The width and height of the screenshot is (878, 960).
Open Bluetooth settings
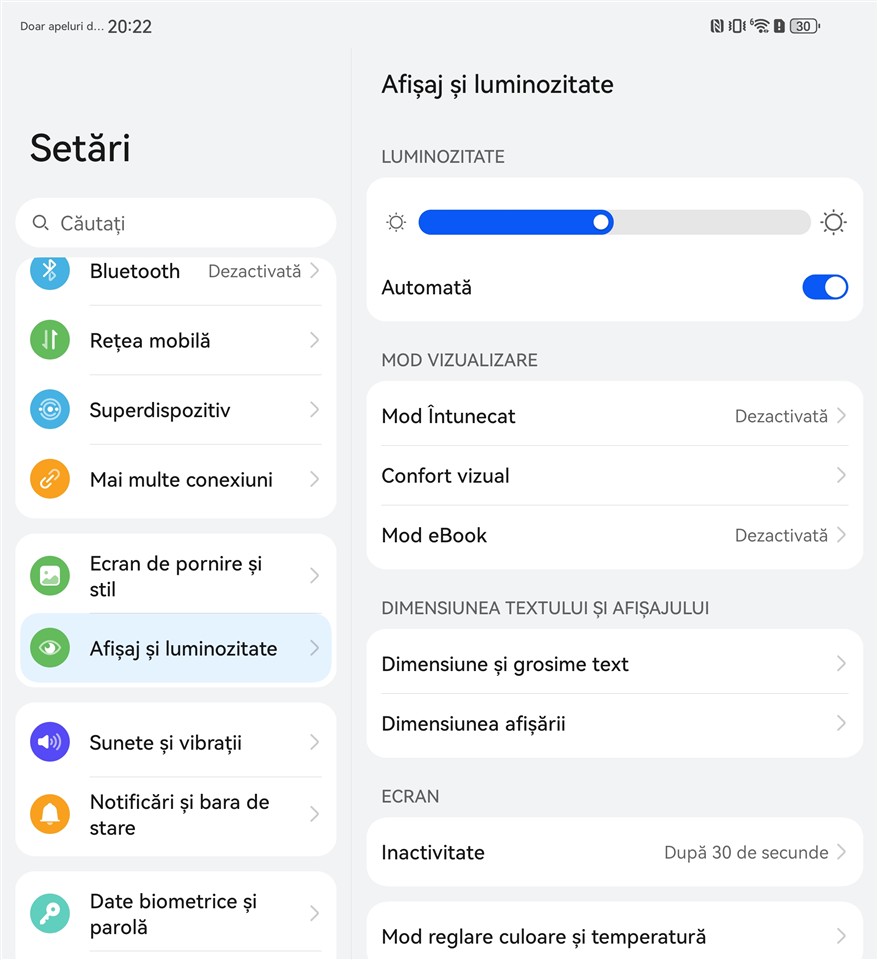tap(176, 271)
